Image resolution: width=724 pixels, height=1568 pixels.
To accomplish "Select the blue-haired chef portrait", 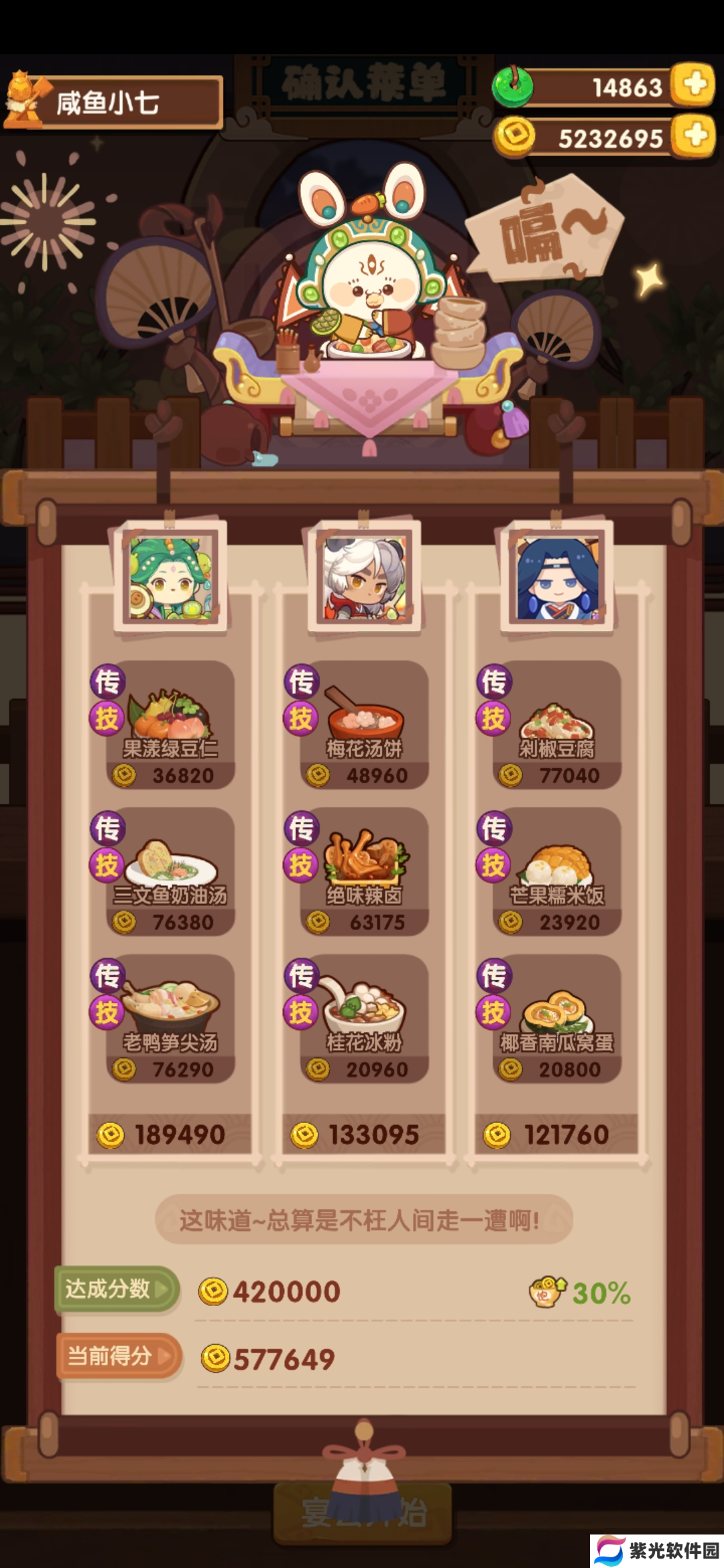I will [x=557, y=578].
